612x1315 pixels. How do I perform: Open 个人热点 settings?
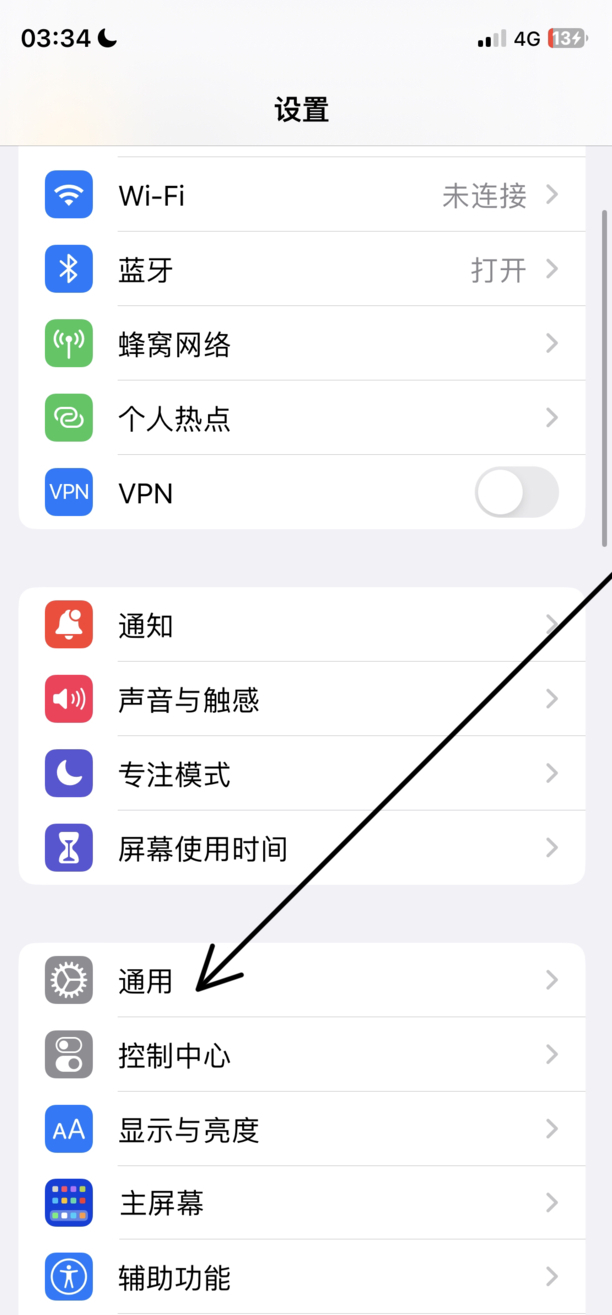[300, 418]
